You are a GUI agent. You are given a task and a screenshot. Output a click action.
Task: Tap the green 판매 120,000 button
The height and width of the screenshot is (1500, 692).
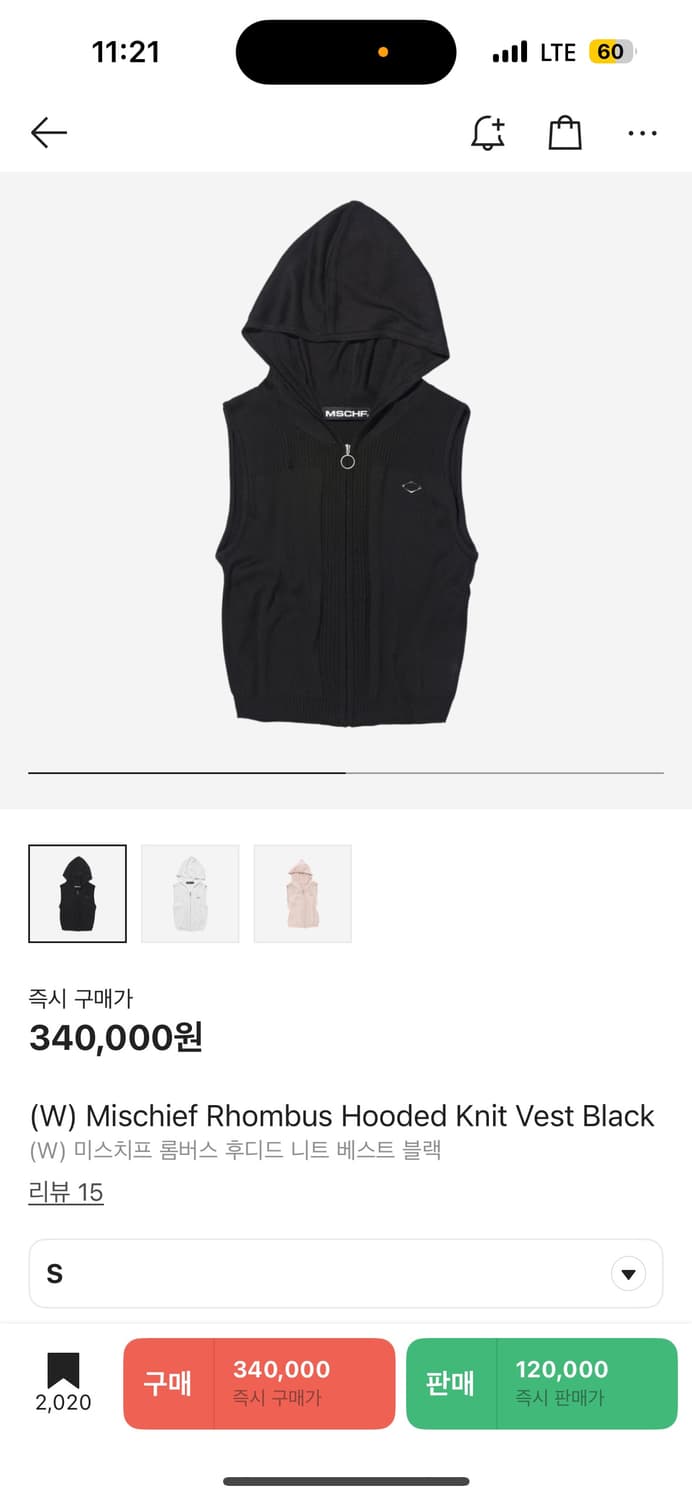click(x=541, y=1383)
